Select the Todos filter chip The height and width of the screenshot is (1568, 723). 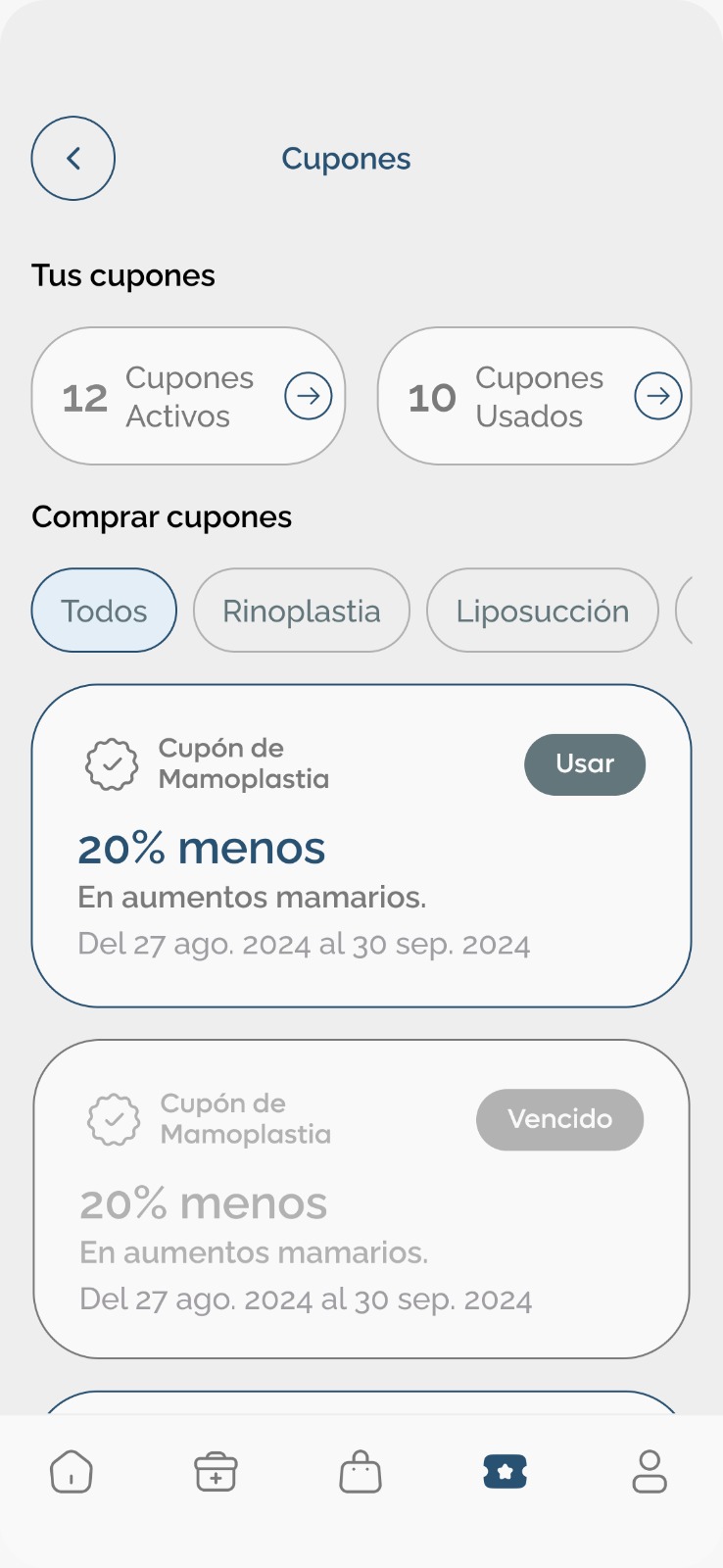pyautogui.click(x=103, y=611)
